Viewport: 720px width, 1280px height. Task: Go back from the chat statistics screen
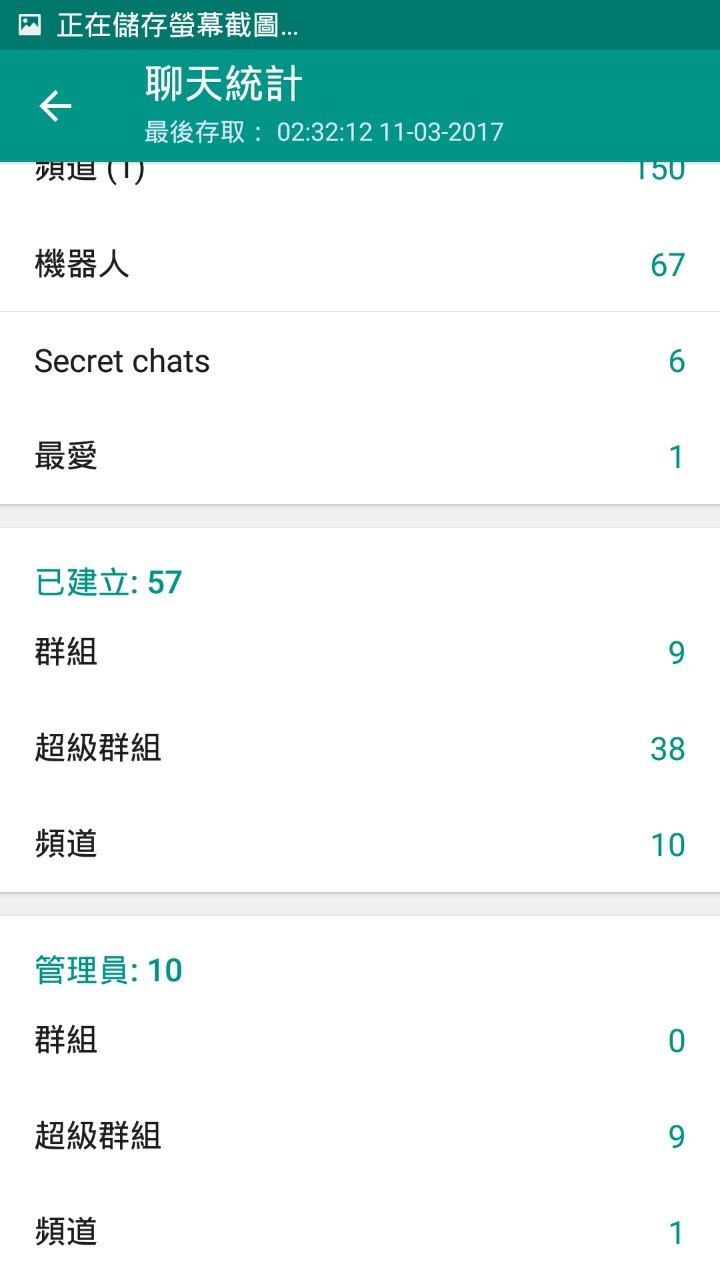click(x=55, y=106)
